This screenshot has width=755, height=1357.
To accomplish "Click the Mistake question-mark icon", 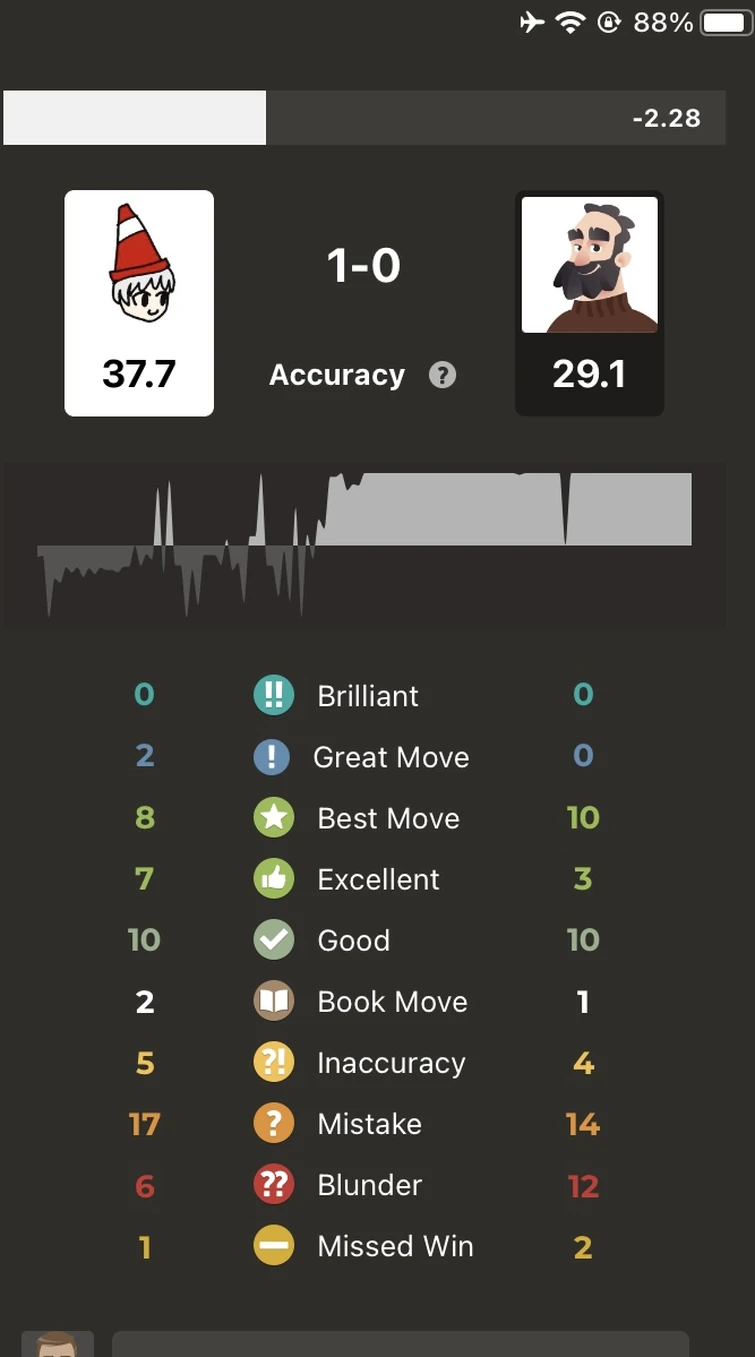I will (273, 1123).
